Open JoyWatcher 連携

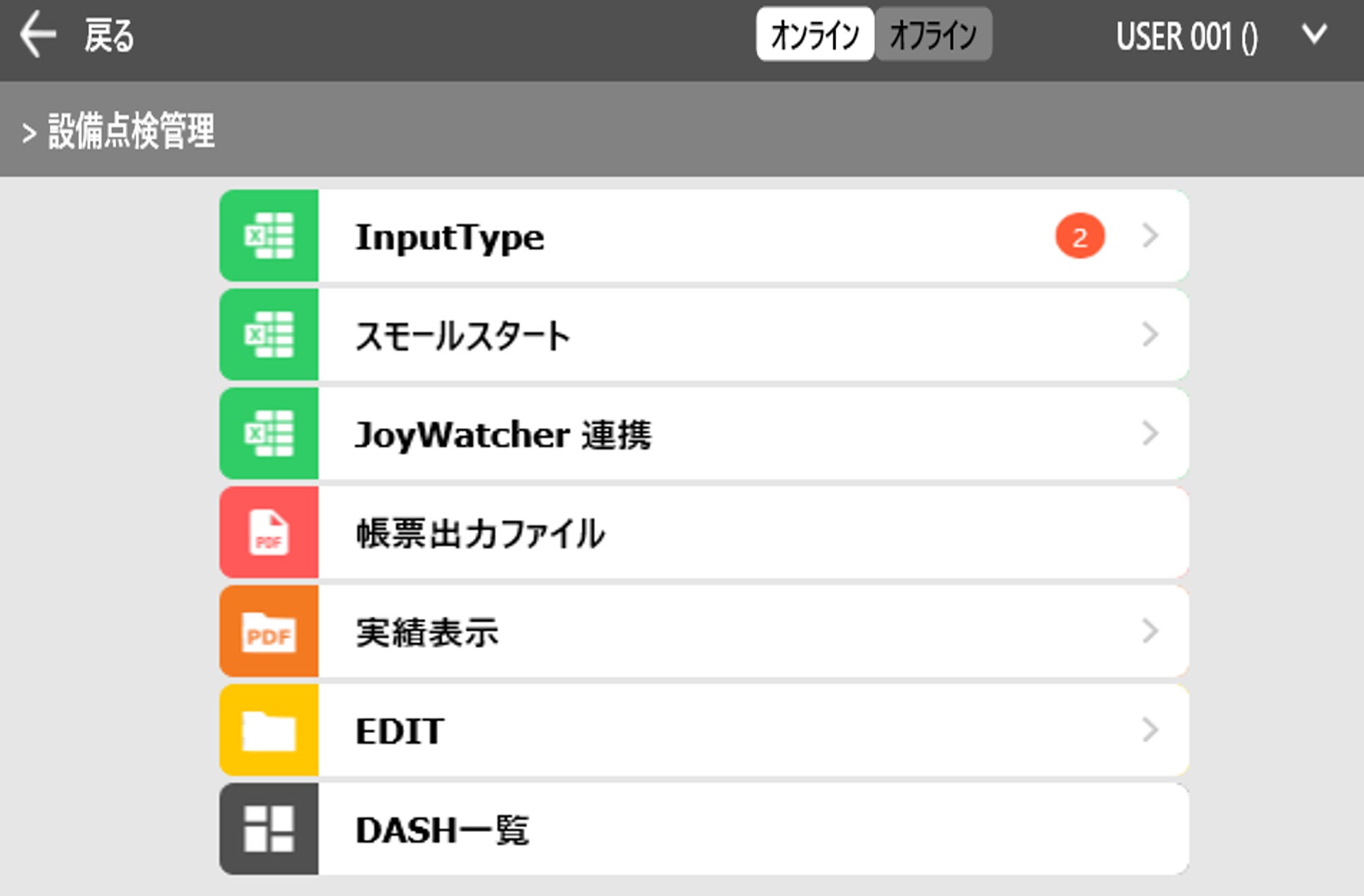(704, 434)
